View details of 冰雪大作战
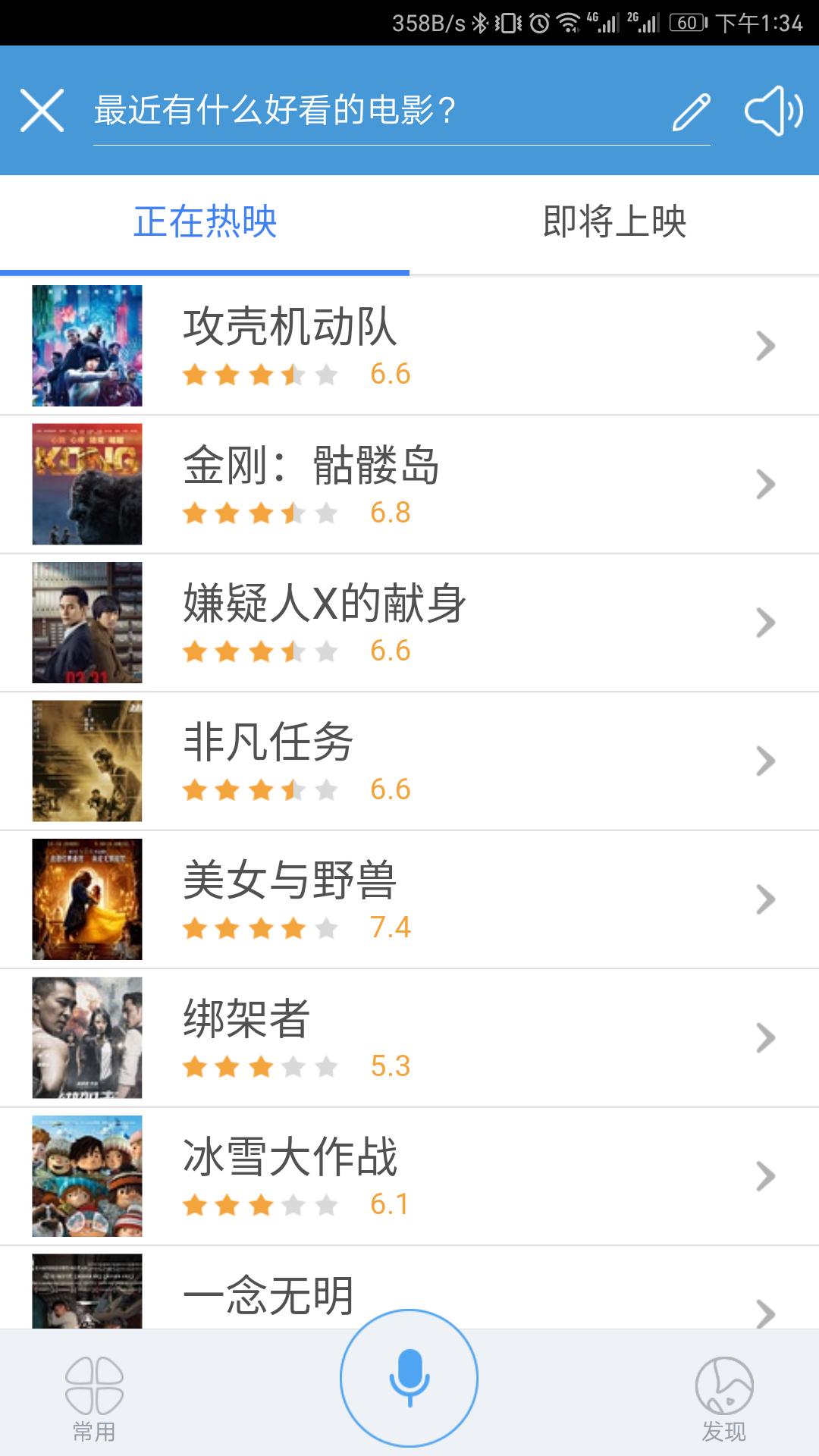819x1456 pixels. [x=409, y=1176]
